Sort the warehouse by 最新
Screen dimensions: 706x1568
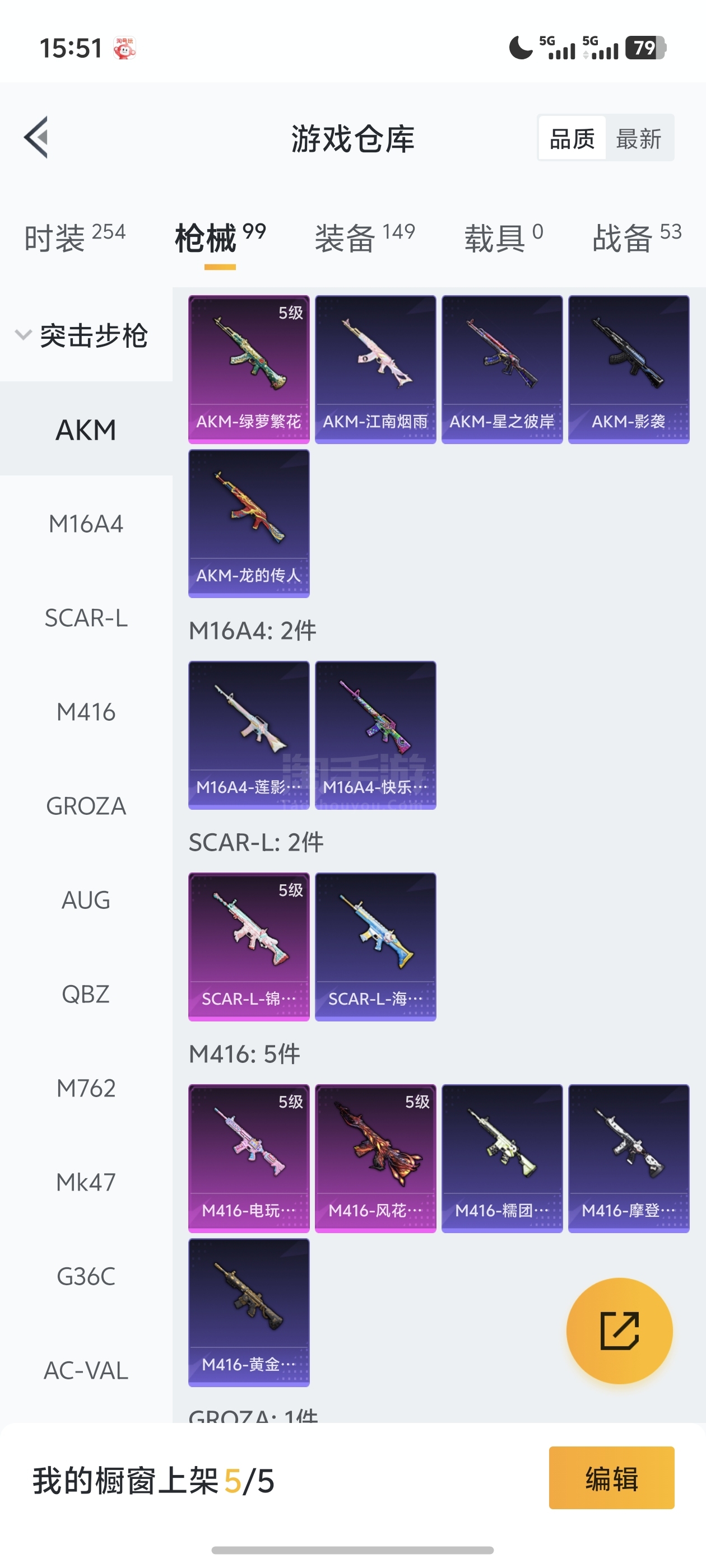(638, 138)
